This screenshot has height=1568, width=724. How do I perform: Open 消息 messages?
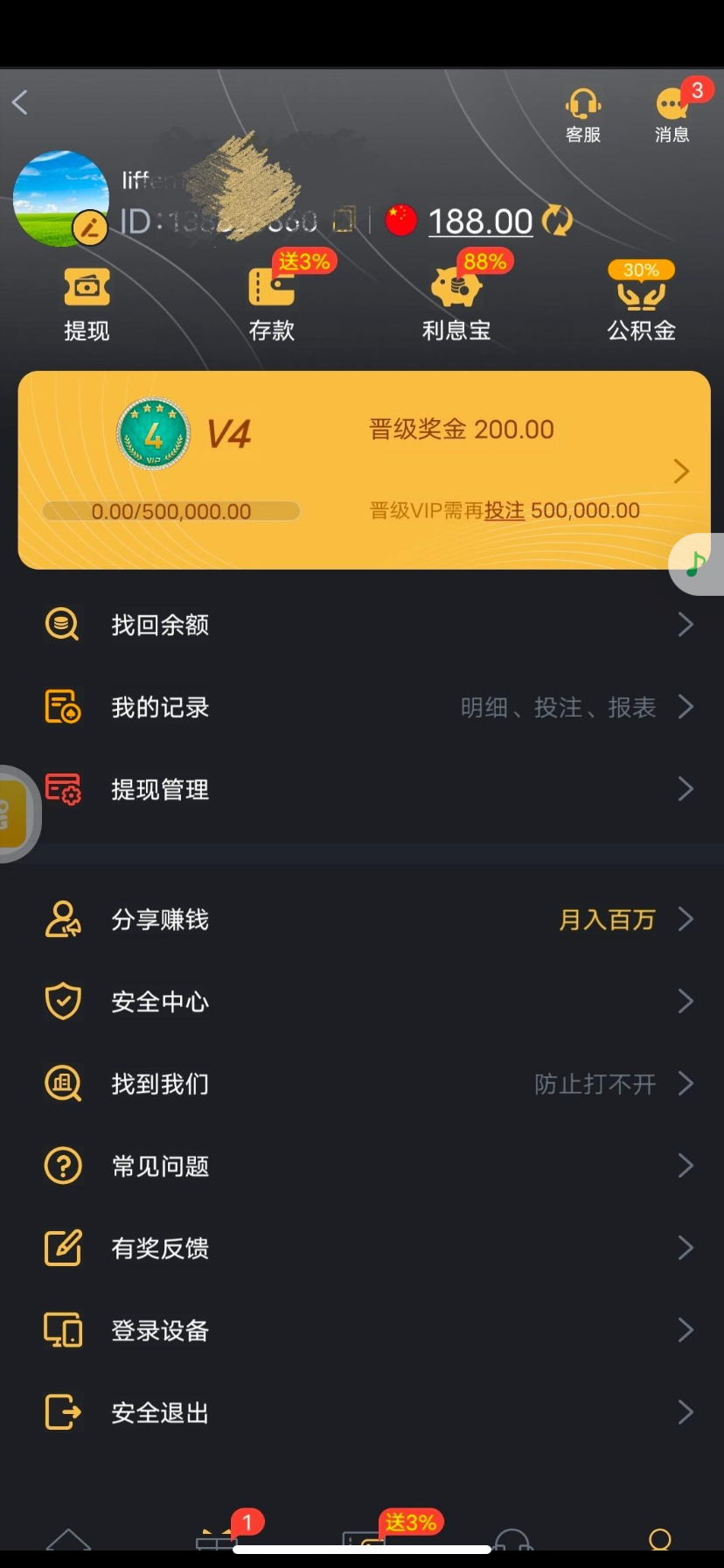[672, 115]
